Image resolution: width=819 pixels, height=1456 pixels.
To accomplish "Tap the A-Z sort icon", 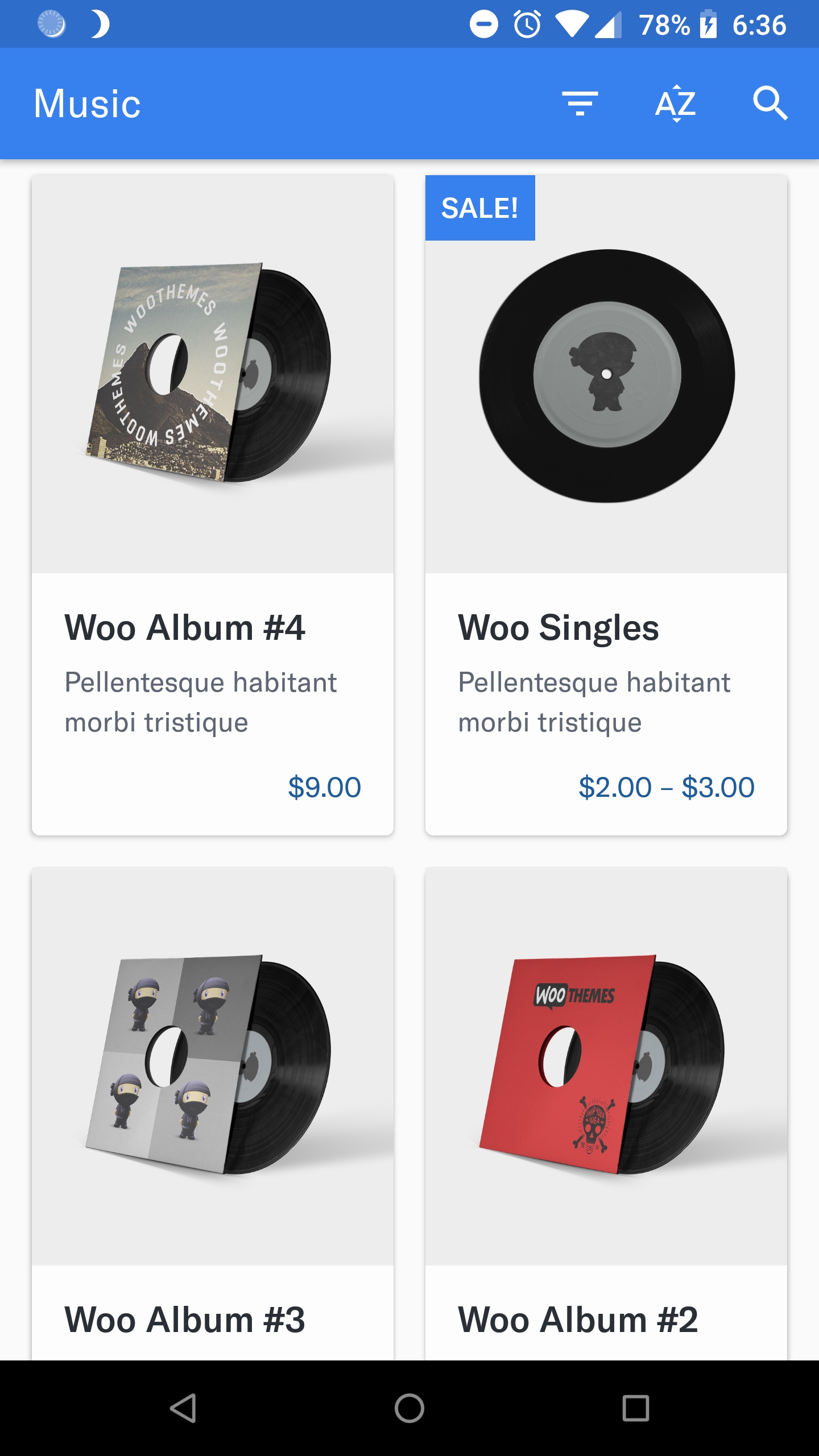I will pyautogui.click(x=675, y=104).
